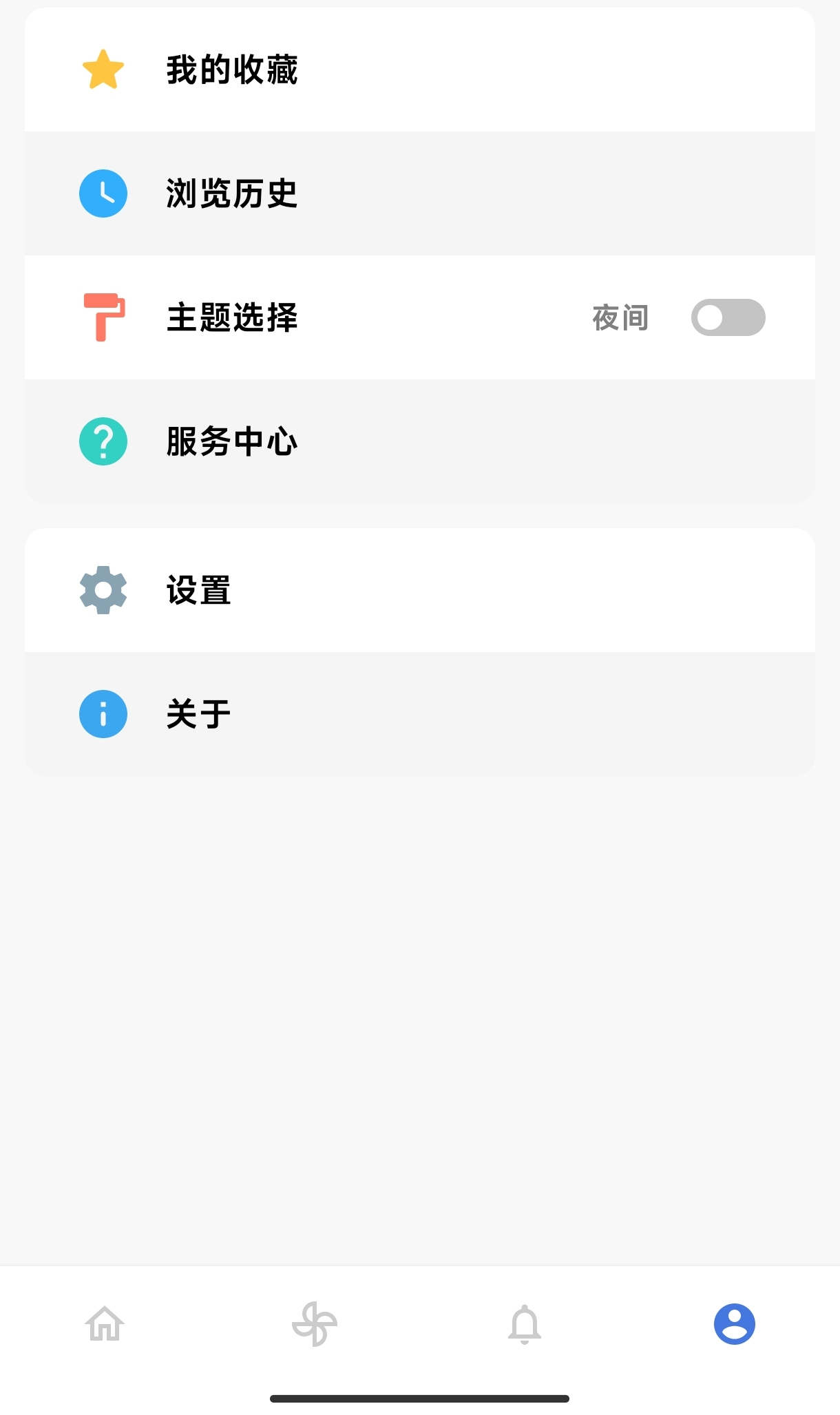Open the 关于 page
This screenshot has width=840, height=1415.
(x=198, y=714)
